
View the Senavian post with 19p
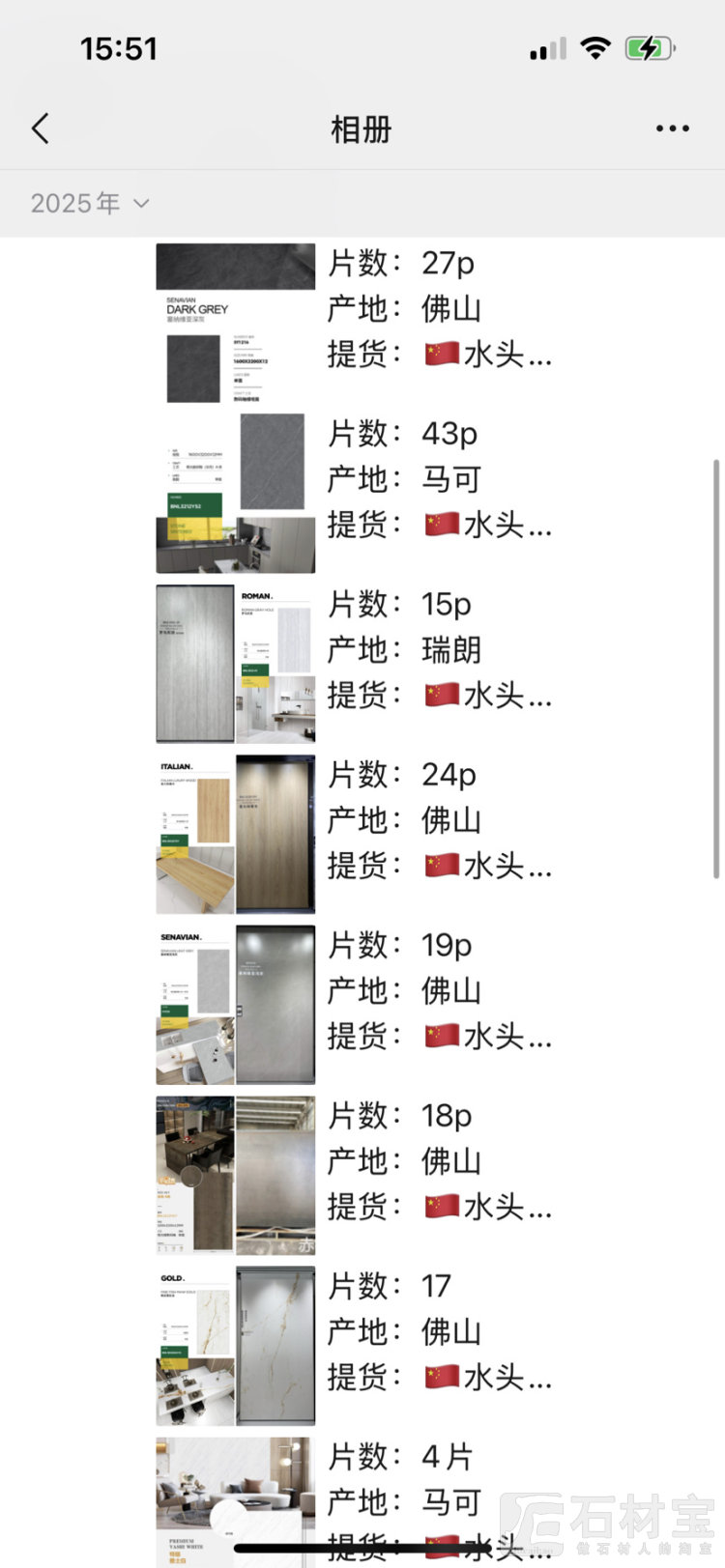coord(236,1005)
